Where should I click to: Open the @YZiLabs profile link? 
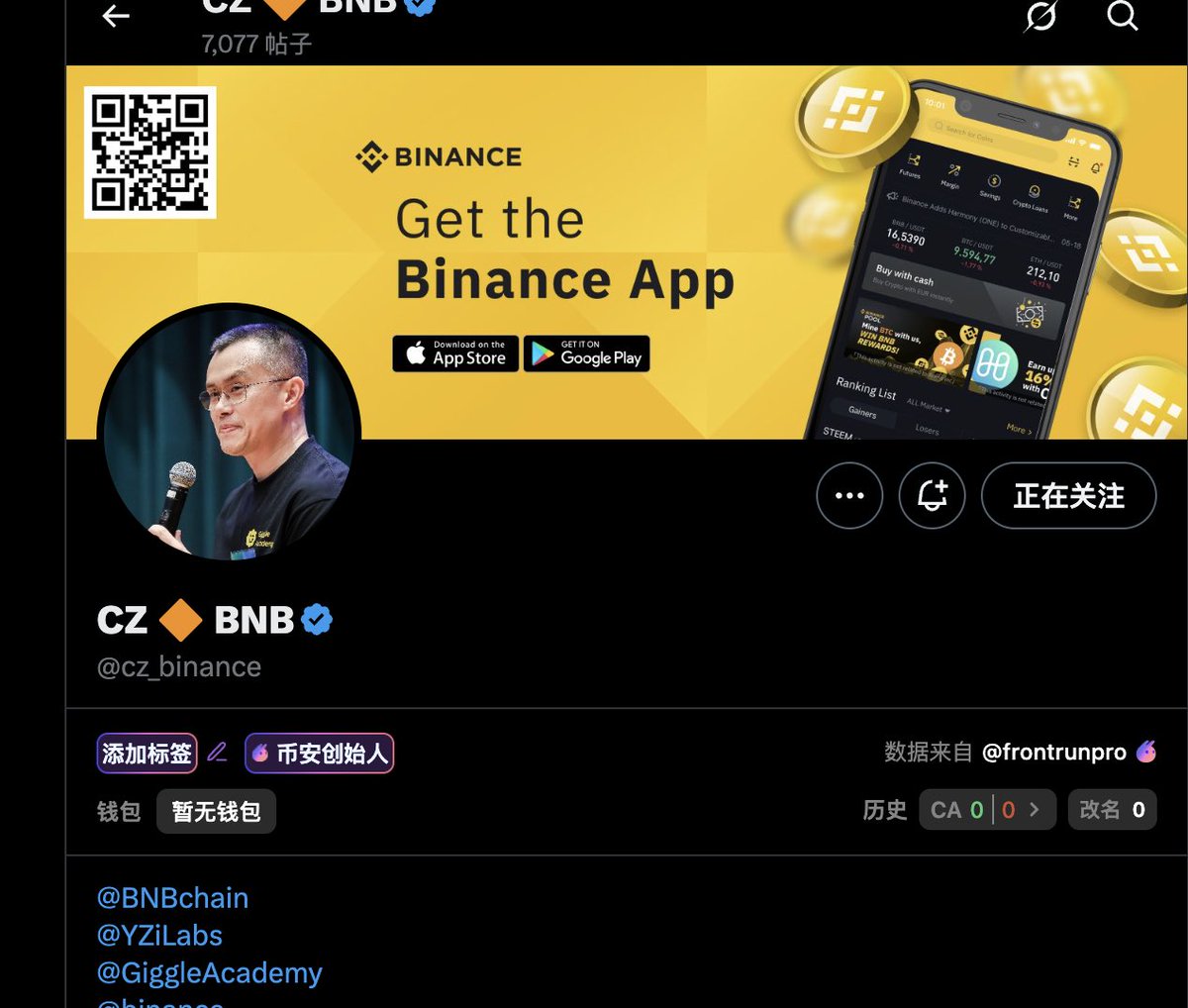[x=159, y=936]
